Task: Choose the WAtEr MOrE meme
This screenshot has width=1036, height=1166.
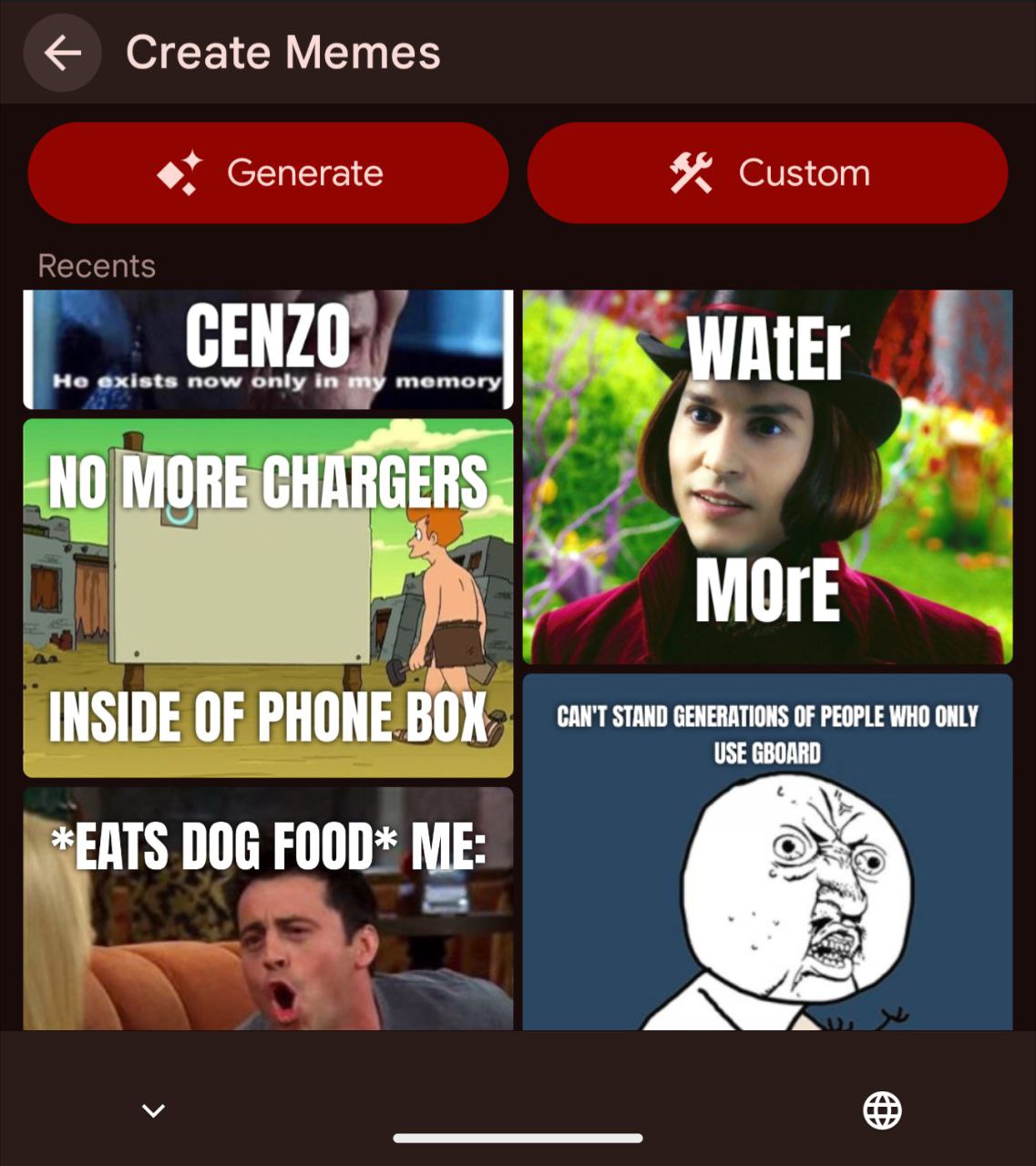Action: (767, 476)
